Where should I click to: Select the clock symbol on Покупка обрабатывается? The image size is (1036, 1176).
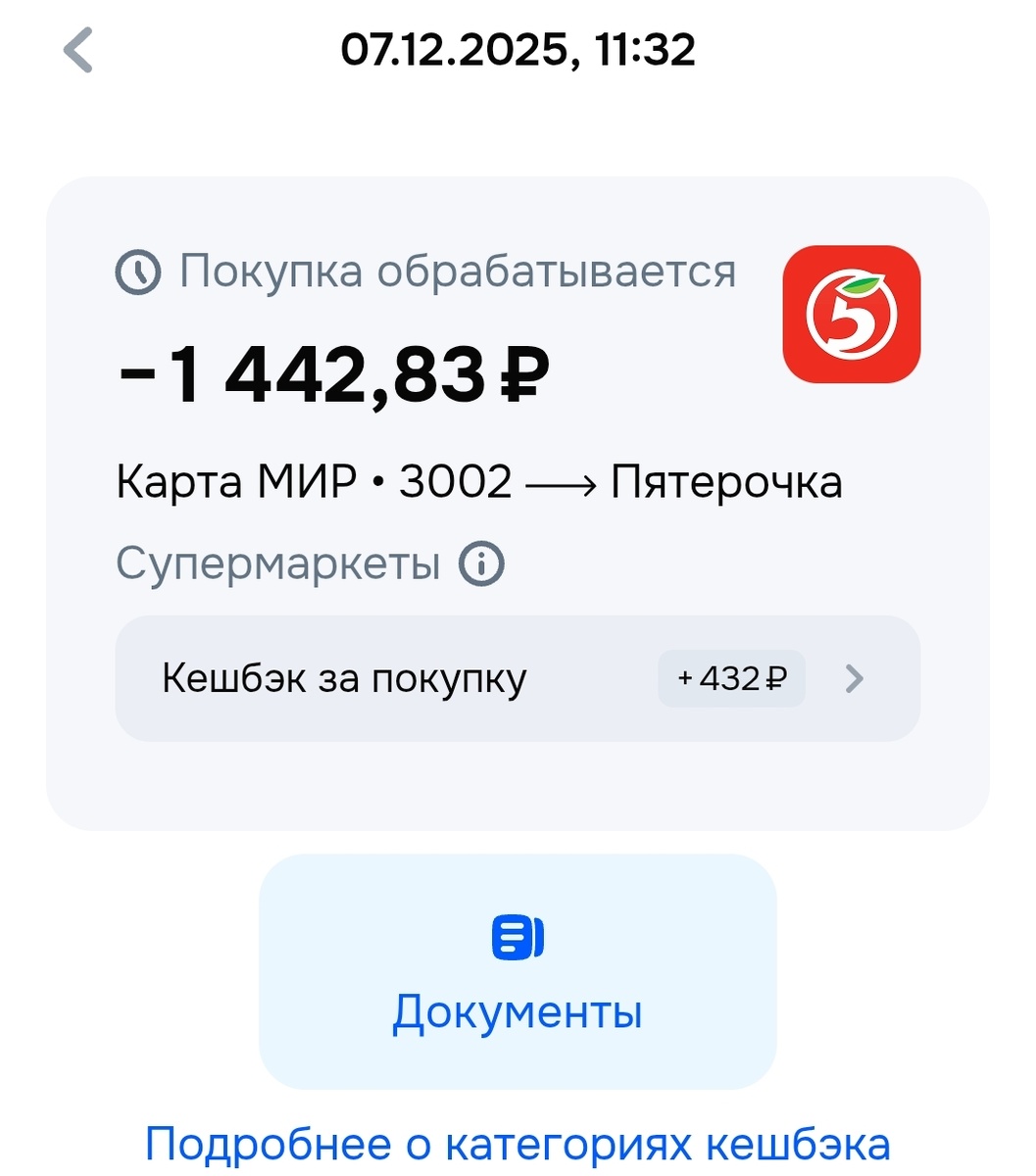pyautogui.click(x=138, y=272)
